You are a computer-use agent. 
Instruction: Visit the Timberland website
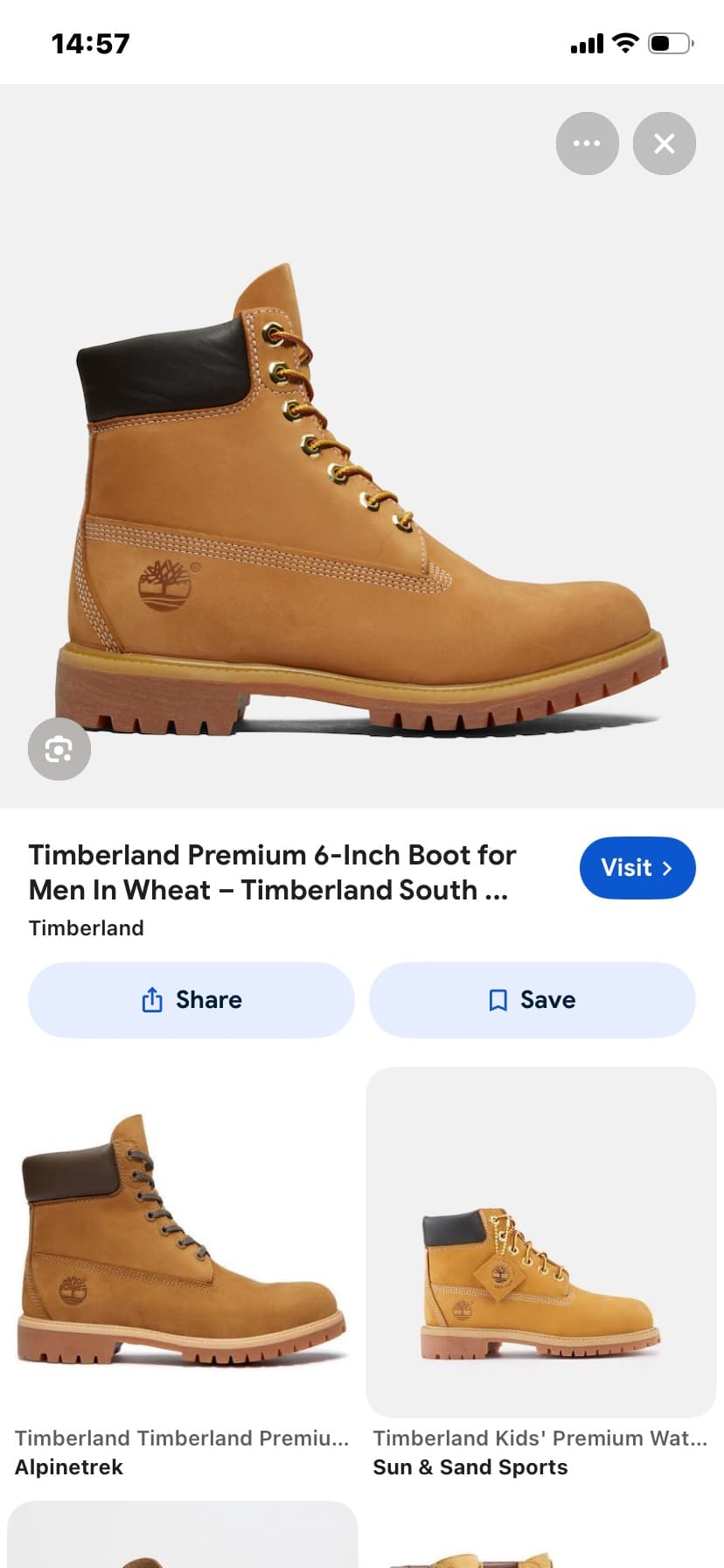637,868
